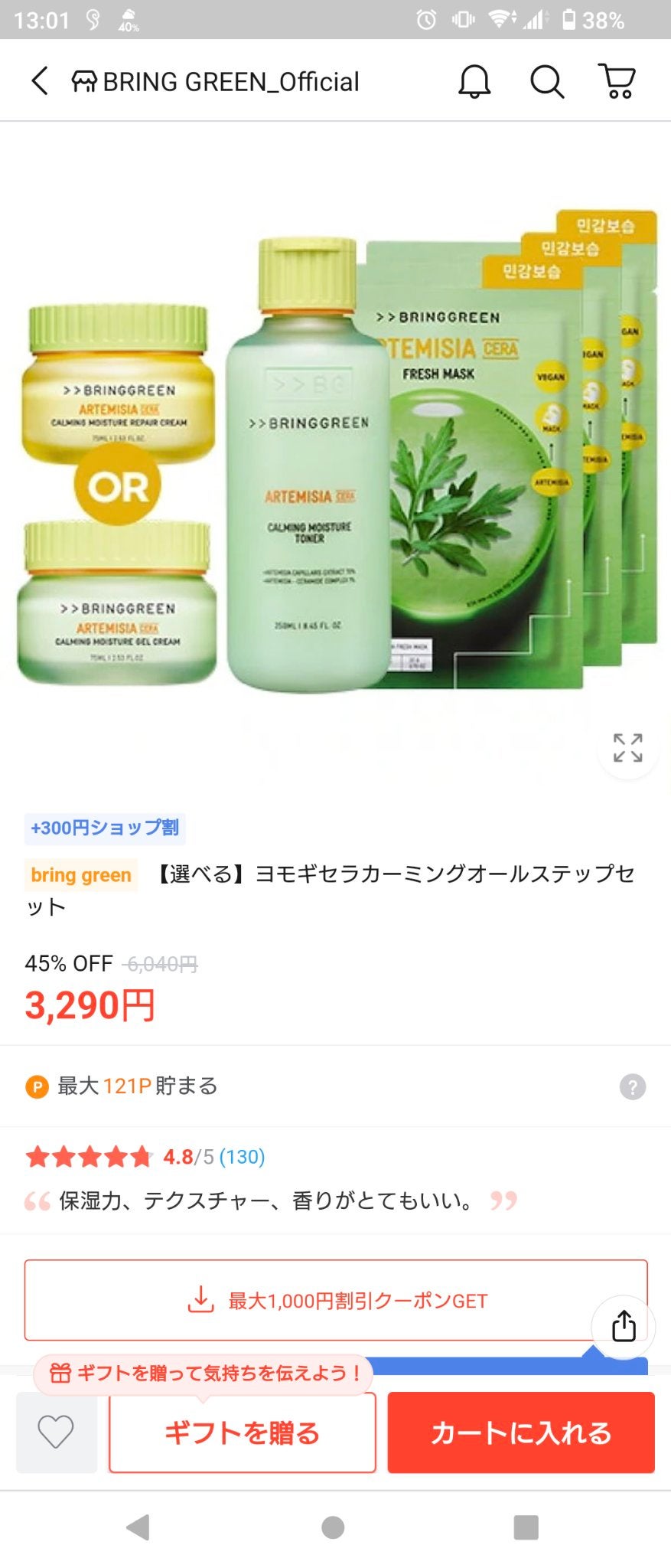The image size is (671, 1568).
Task: Tap the 最大1,000円割引クーポンGET button
Action: (335, 1299)
